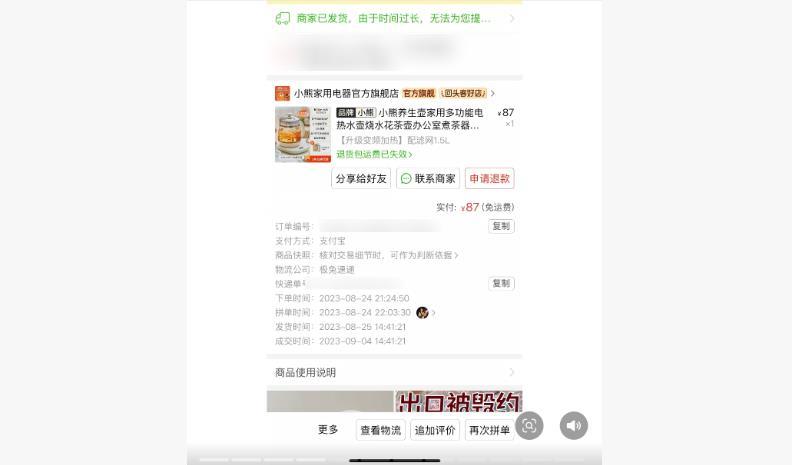792x465 pixels.
Task: Open the 更多 options menu
Action: point(328,430)
